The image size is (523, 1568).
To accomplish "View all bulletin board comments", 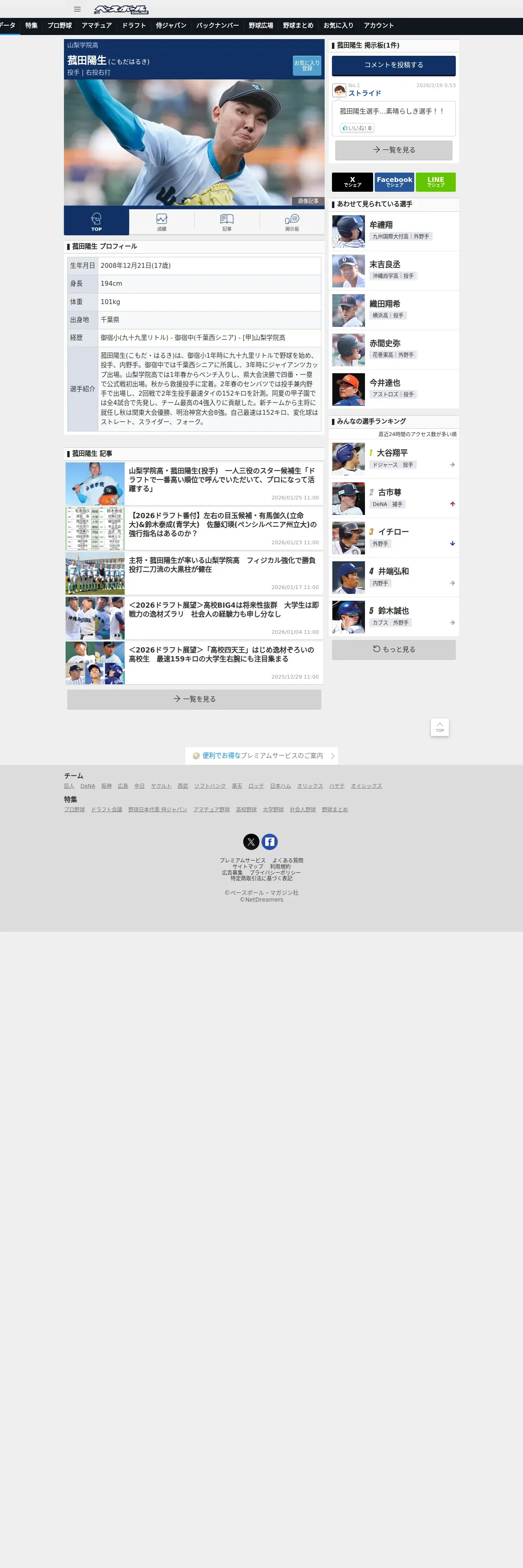I will pyautogui.click(x=394, y=150).
